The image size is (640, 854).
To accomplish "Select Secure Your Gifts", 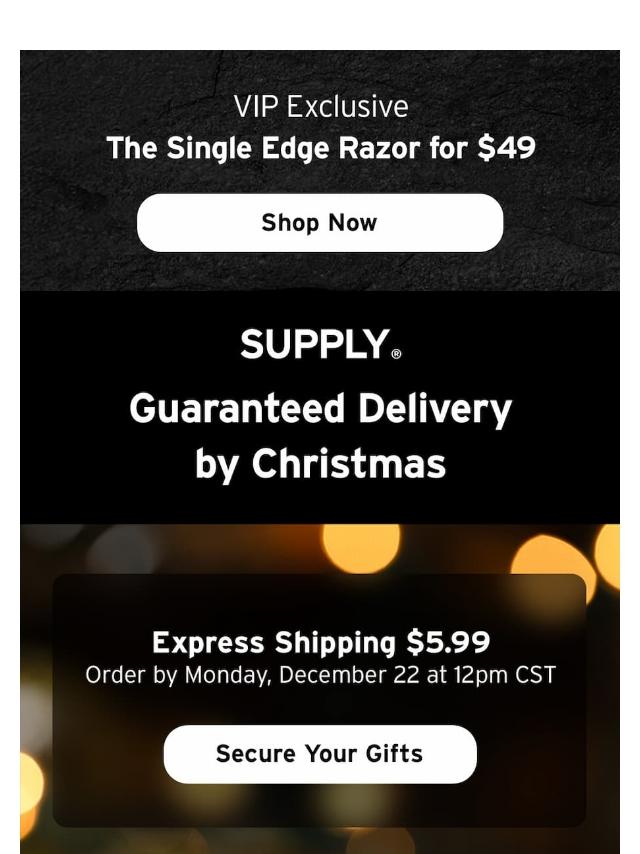I will [319, 754].
